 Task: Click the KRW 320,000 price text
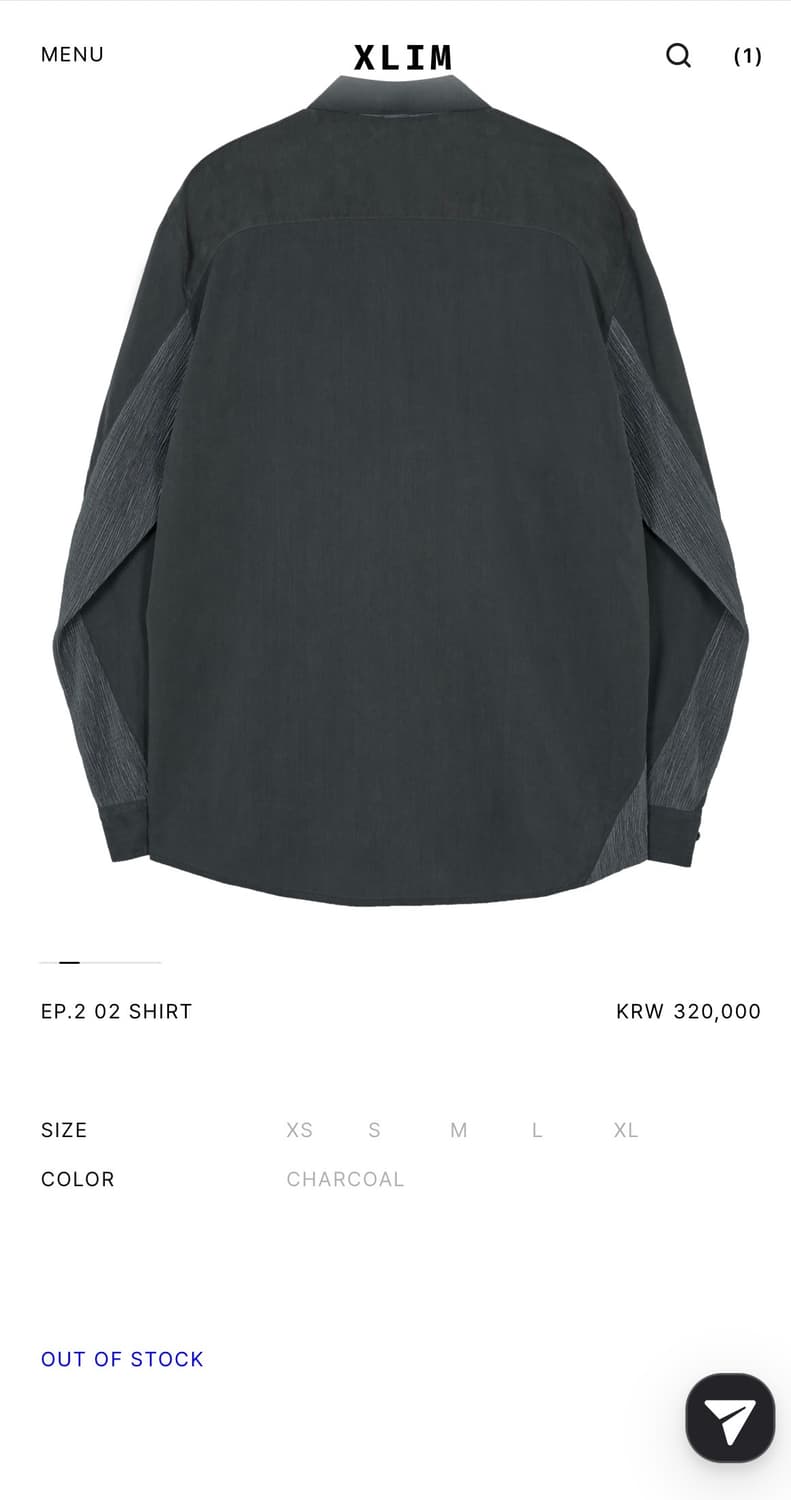(688, 1011)
